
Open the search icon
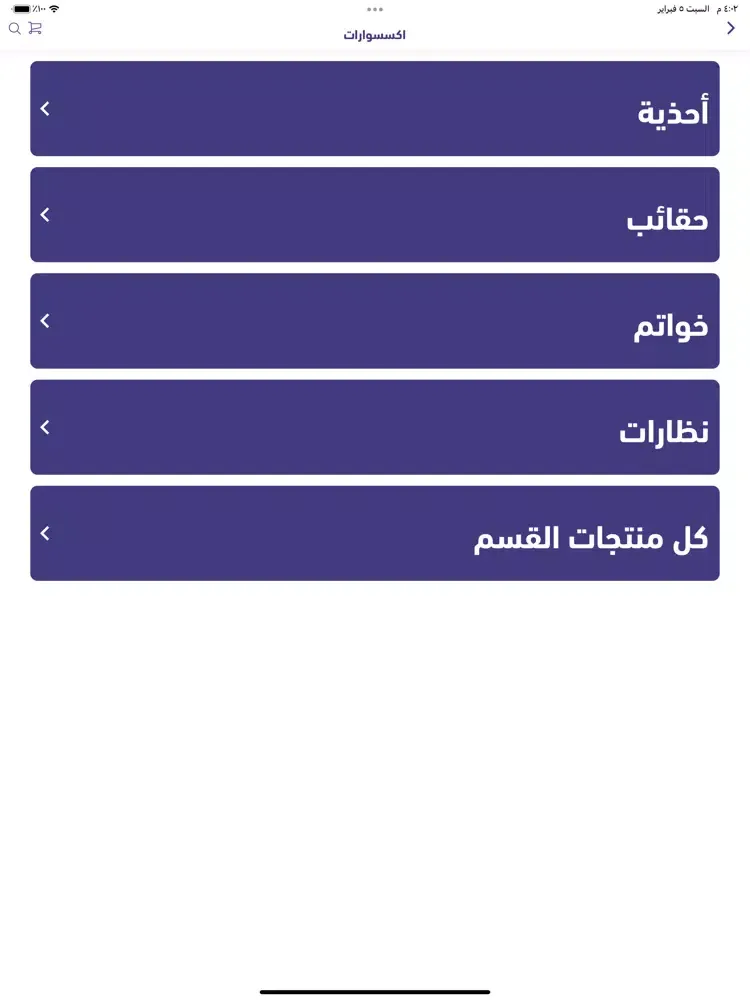[14, 29]
